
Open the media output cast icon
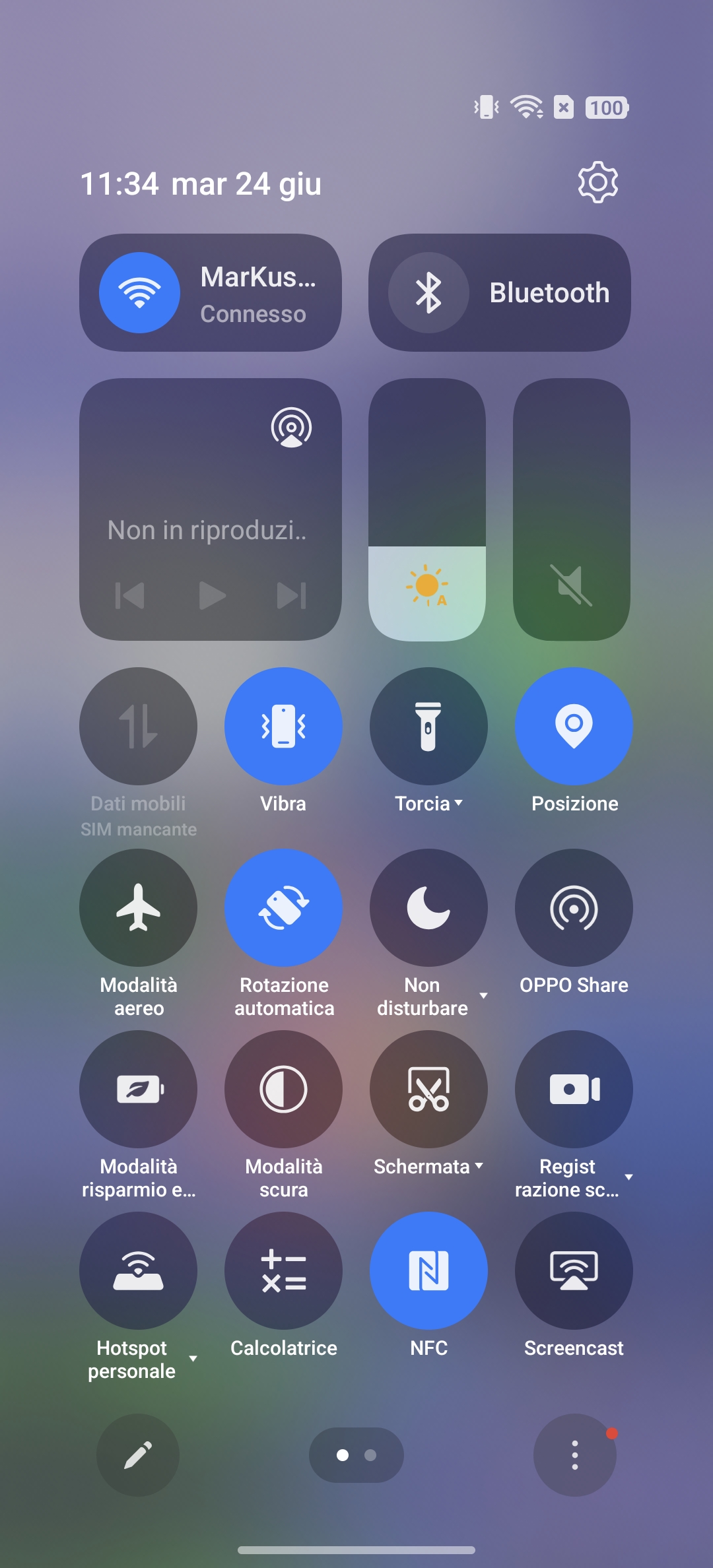point(291,428)
